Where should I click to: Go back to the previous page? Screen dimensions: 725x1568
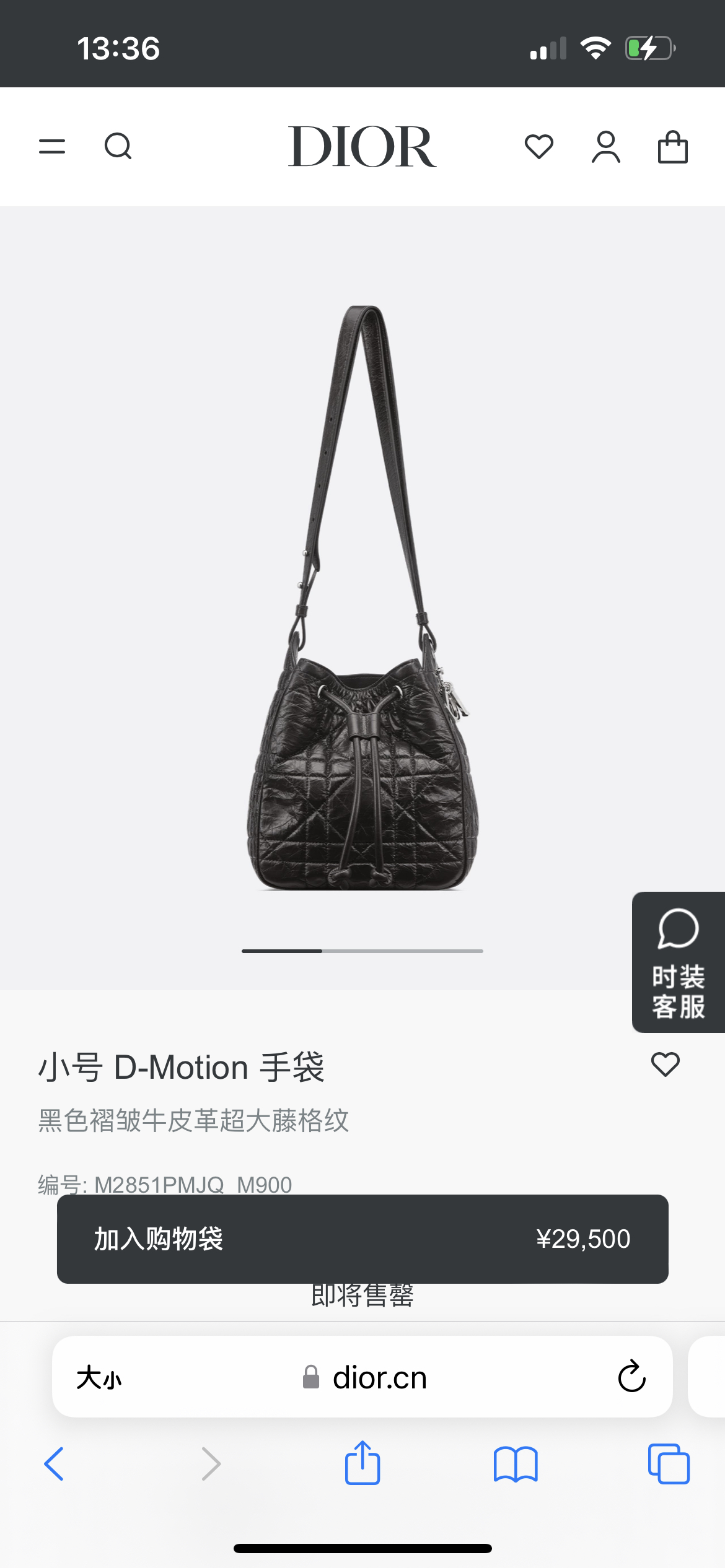[x=55, y=1464]
